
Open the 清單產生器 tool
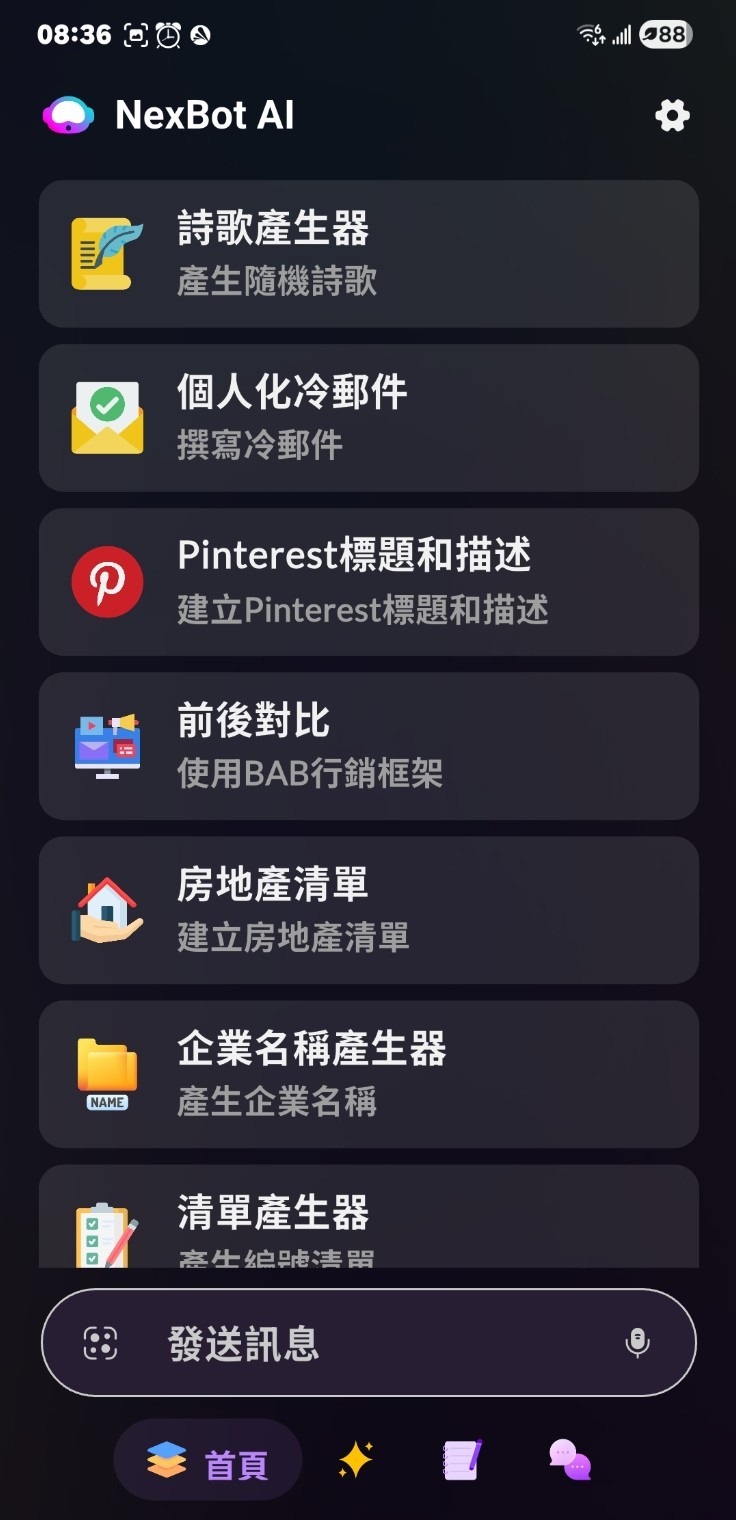368,1218
